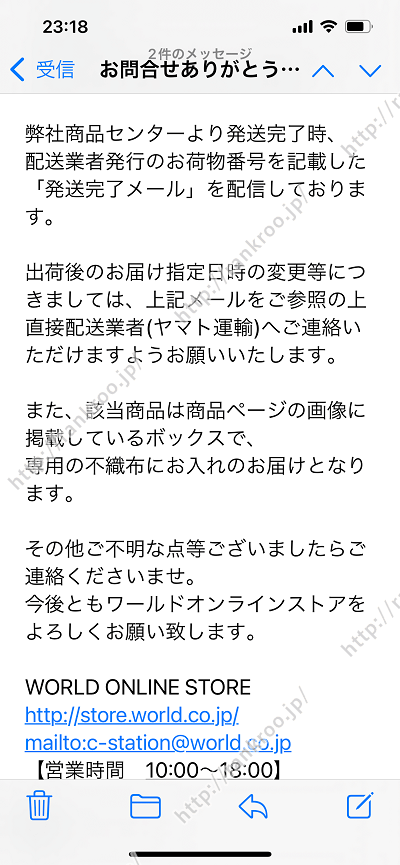Go back to the 受信 inbox
The width and height of the screenshot is (400, 865).
[x=42, y=70]
